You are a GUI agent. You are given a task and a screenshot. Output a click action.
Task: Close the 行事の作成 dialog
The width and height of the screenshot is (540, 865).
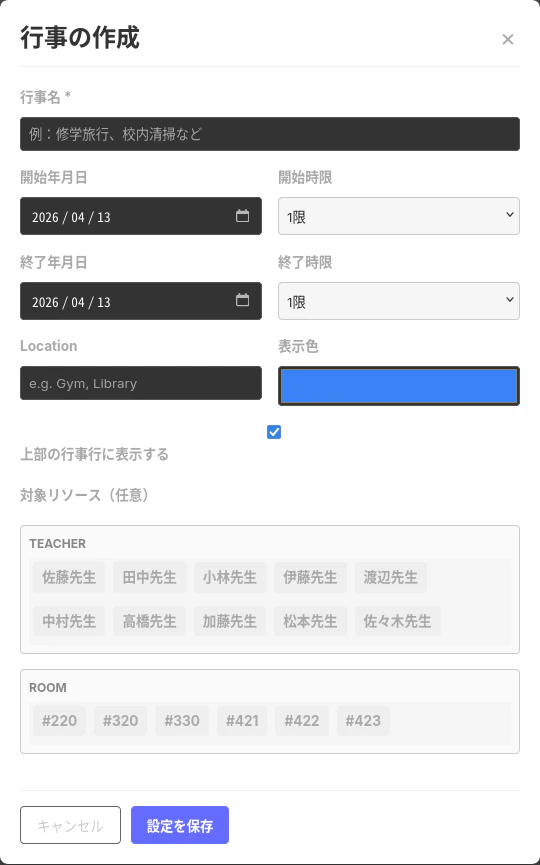507,40
